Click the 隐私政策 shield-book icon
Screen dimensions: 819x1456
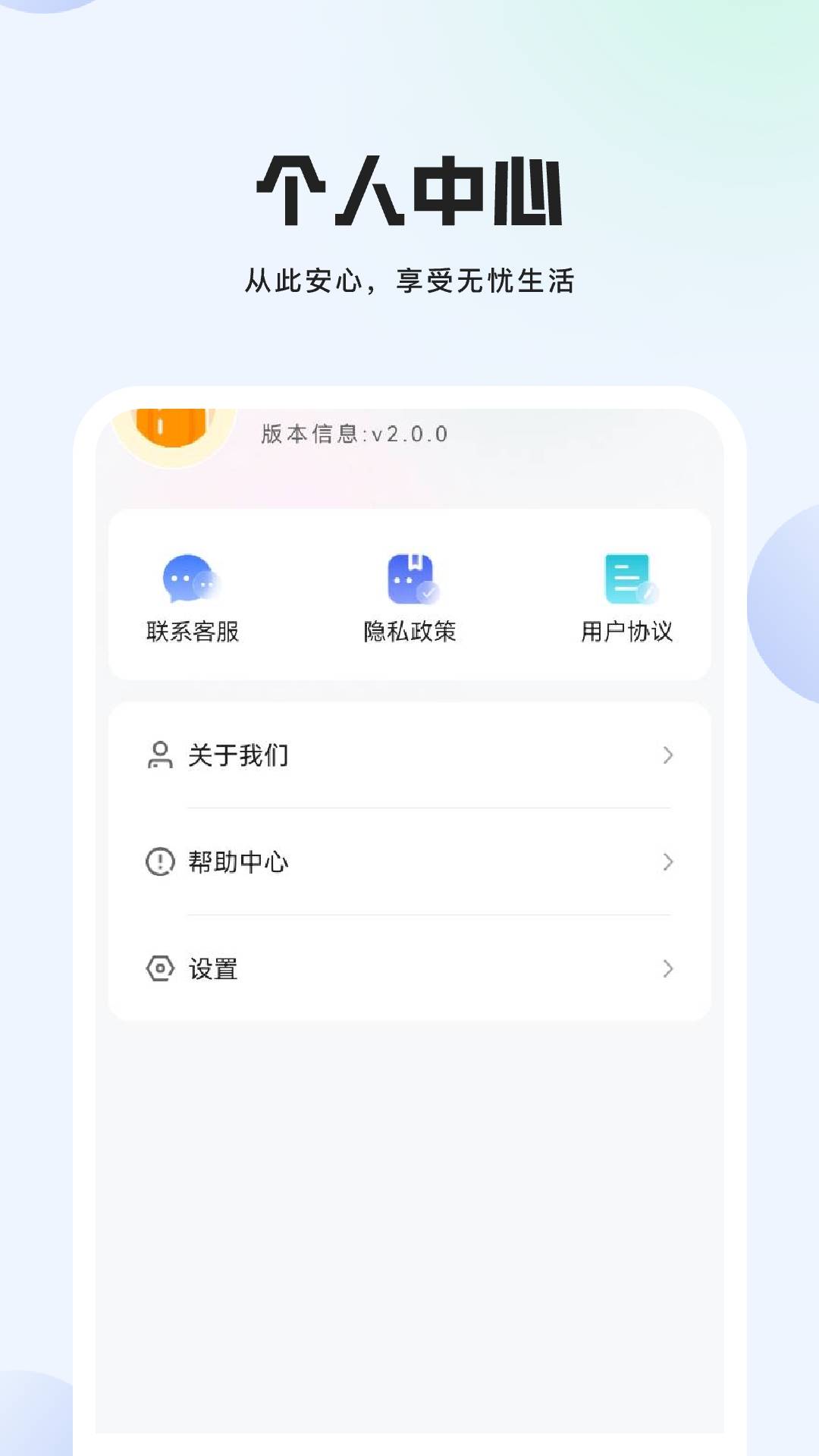[x=409, y=578]
